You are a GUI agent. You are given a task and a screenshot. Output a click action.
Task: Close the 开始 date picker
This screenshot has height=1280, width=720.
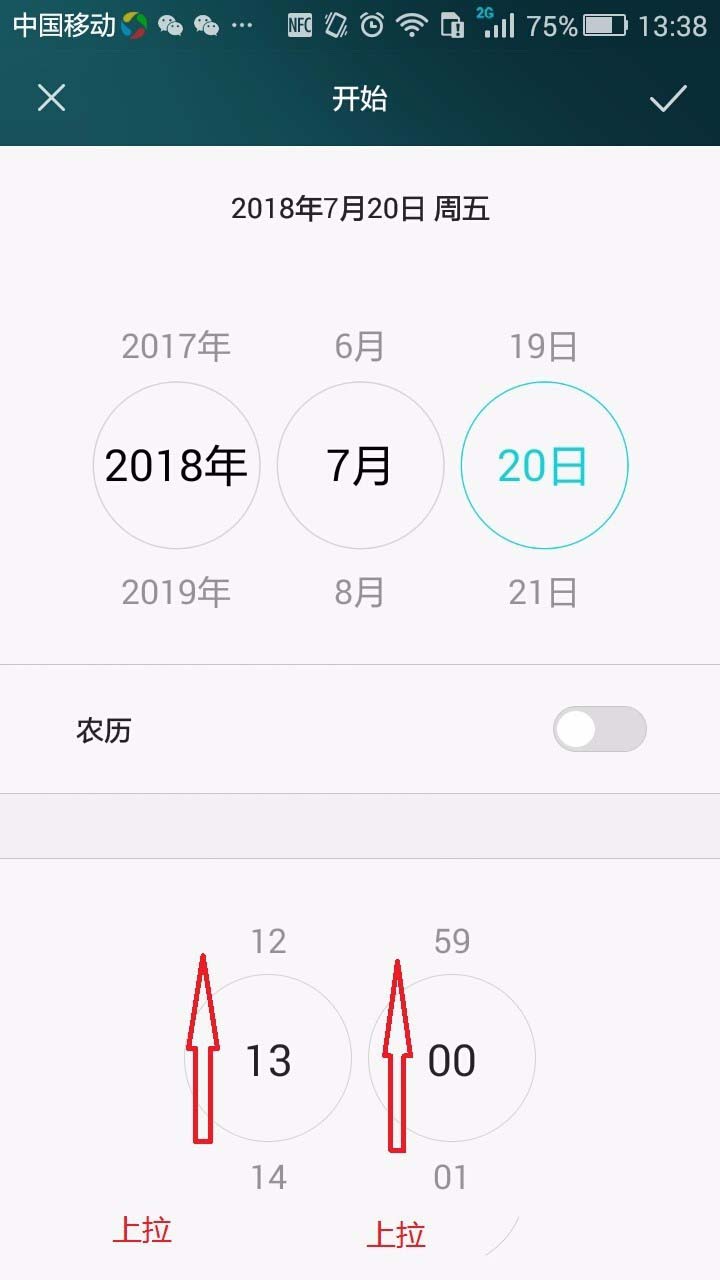pyautogui.click(x=51, y=98)
